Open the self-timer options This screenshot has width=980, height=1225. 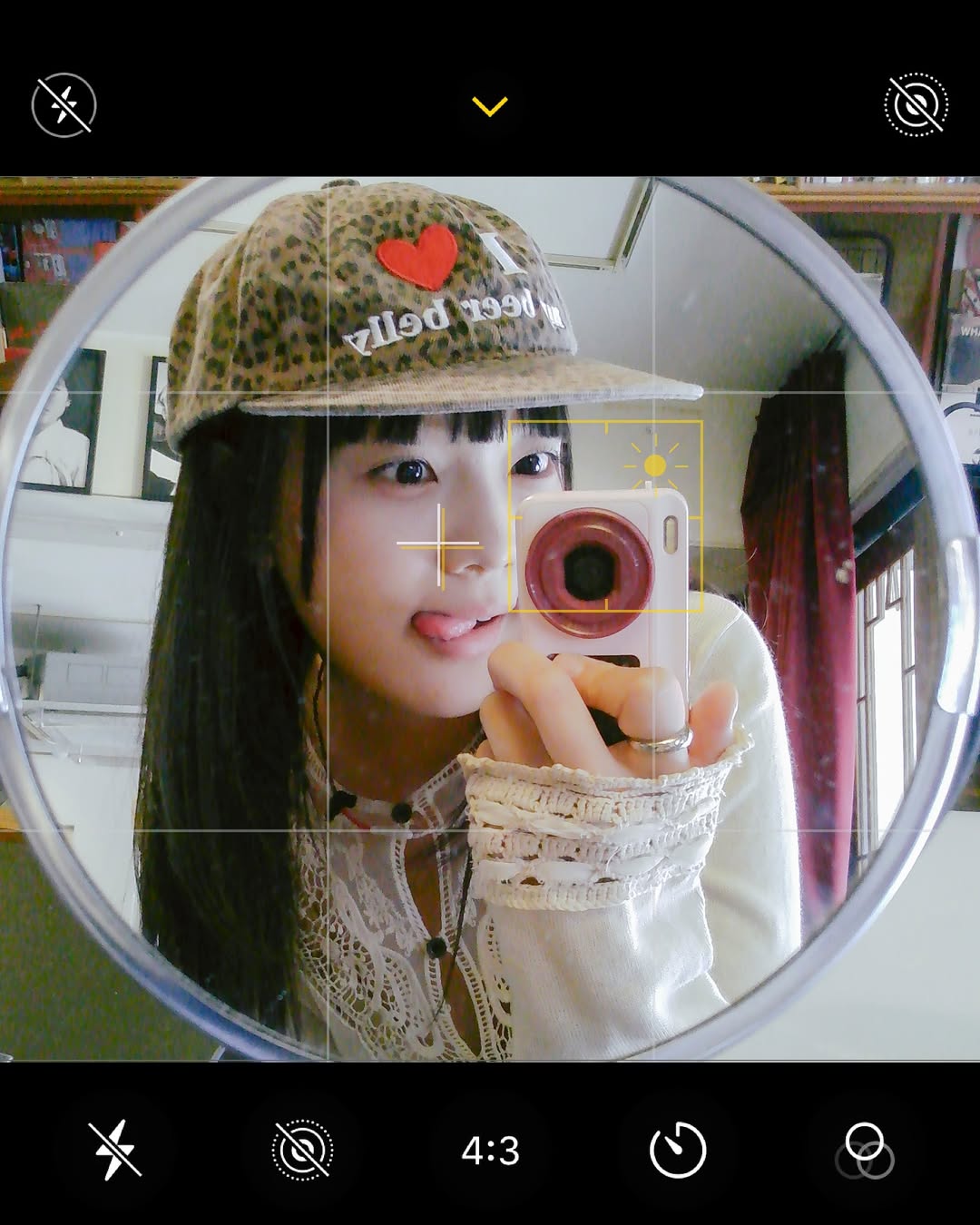[678, 1150]
